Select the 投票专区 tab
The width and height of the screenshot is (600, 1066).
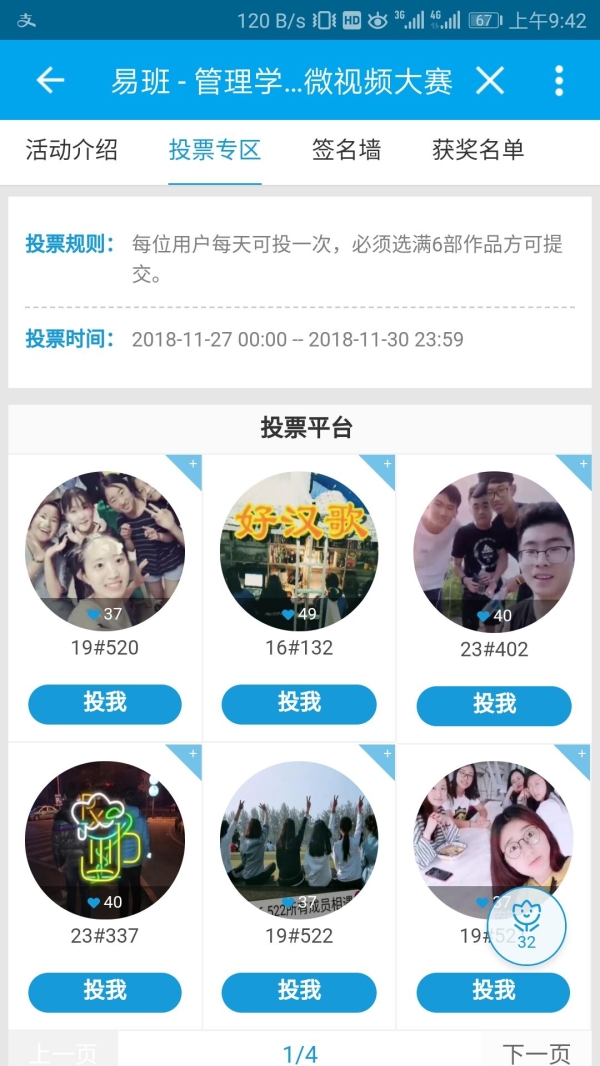[x=215, y=150]
